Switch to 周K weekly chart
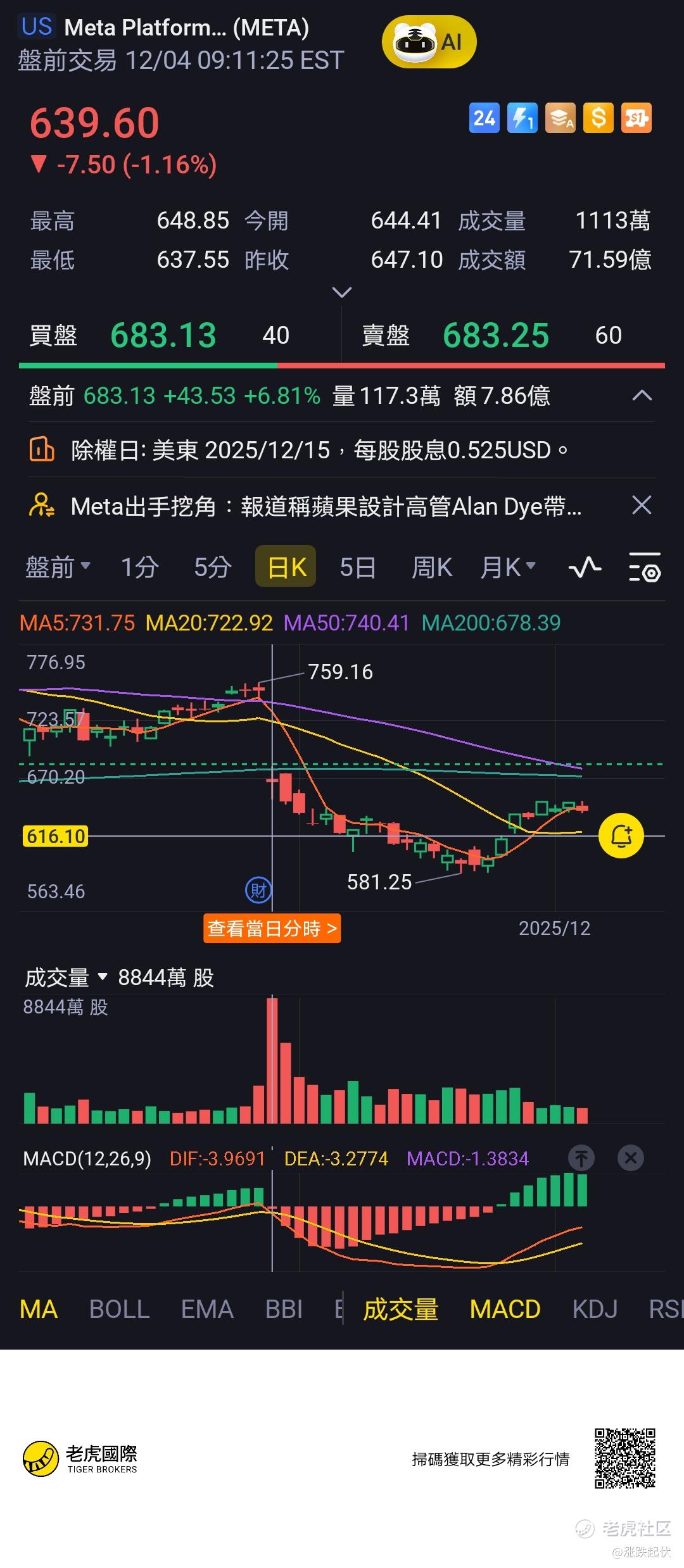684x1568 pixels. tap(431, 567)
